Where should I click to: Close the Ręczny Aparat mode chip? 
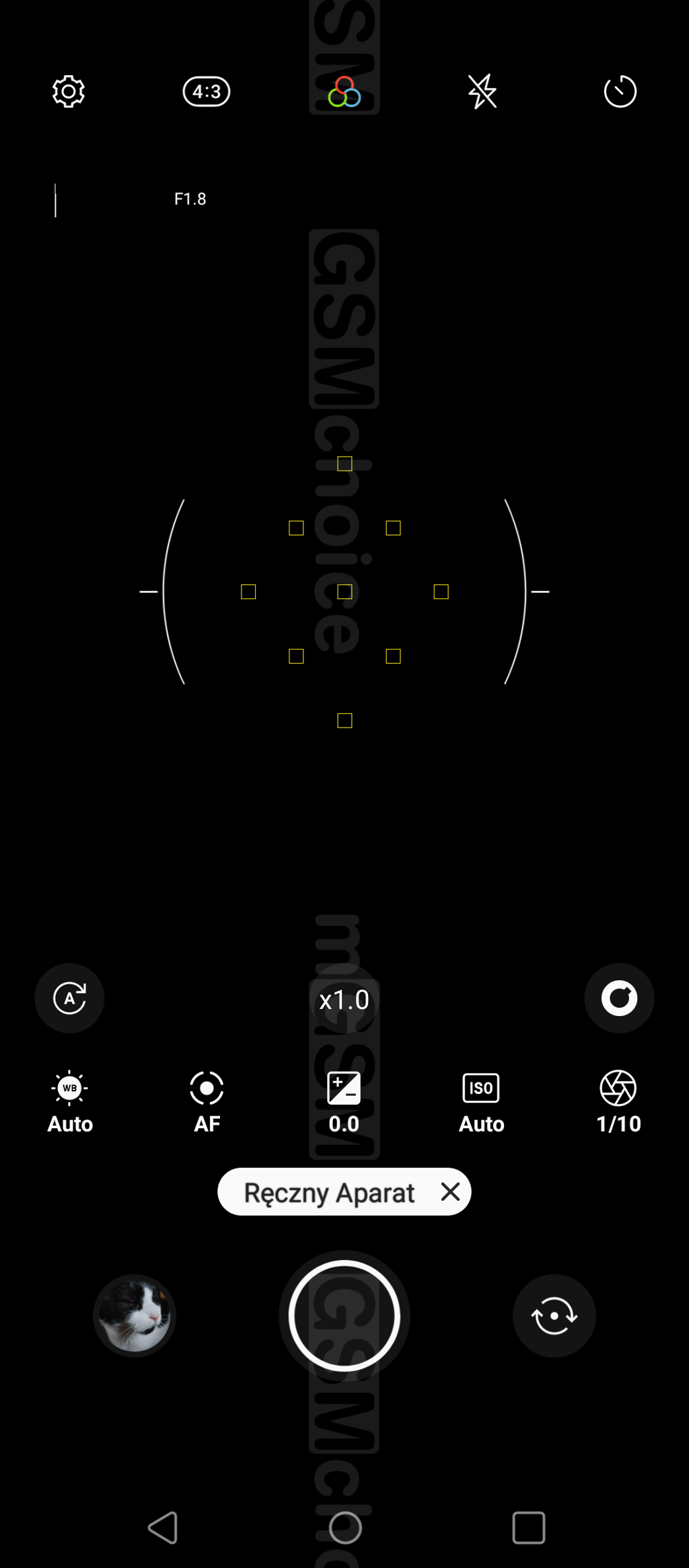[x=450, y=1191]
